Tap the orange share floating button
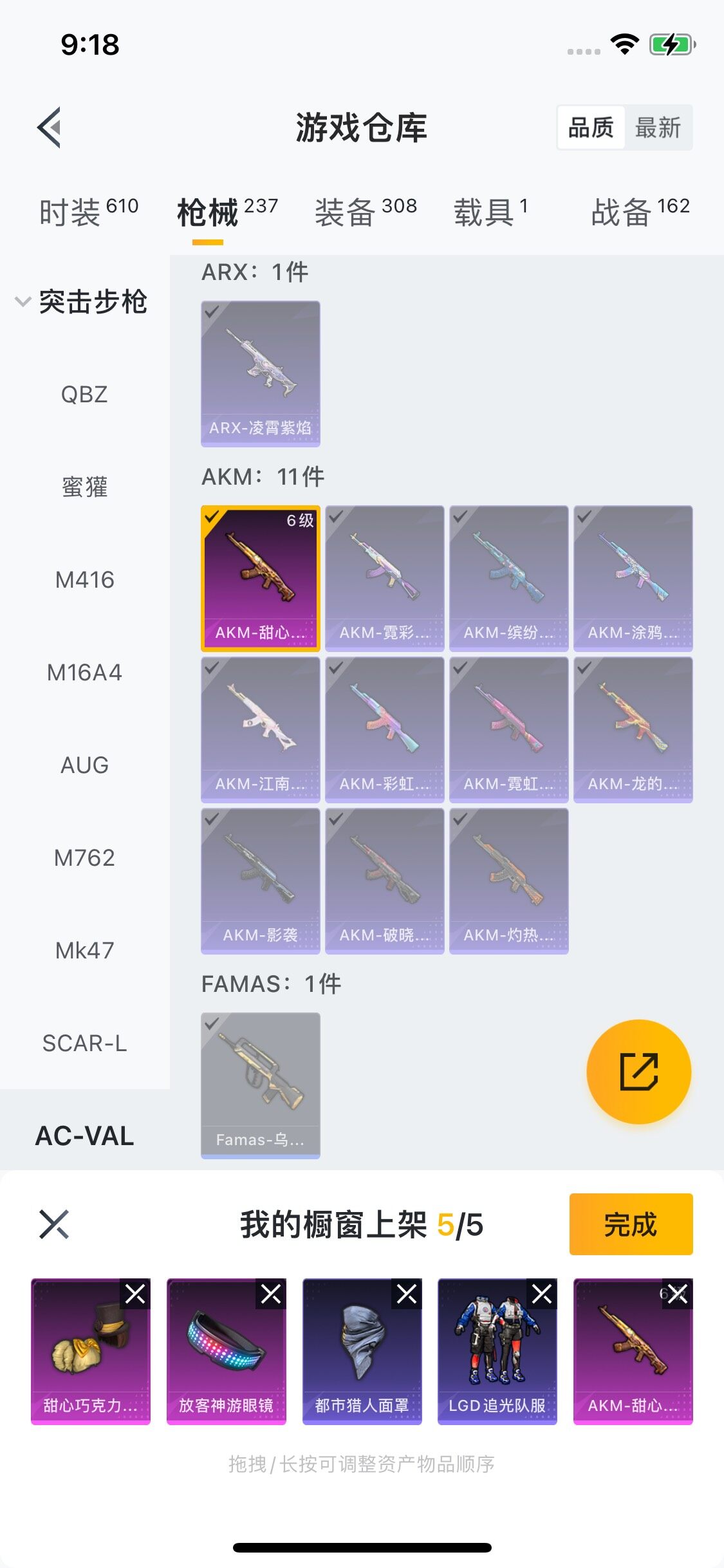 click(x=638, y=1072)
